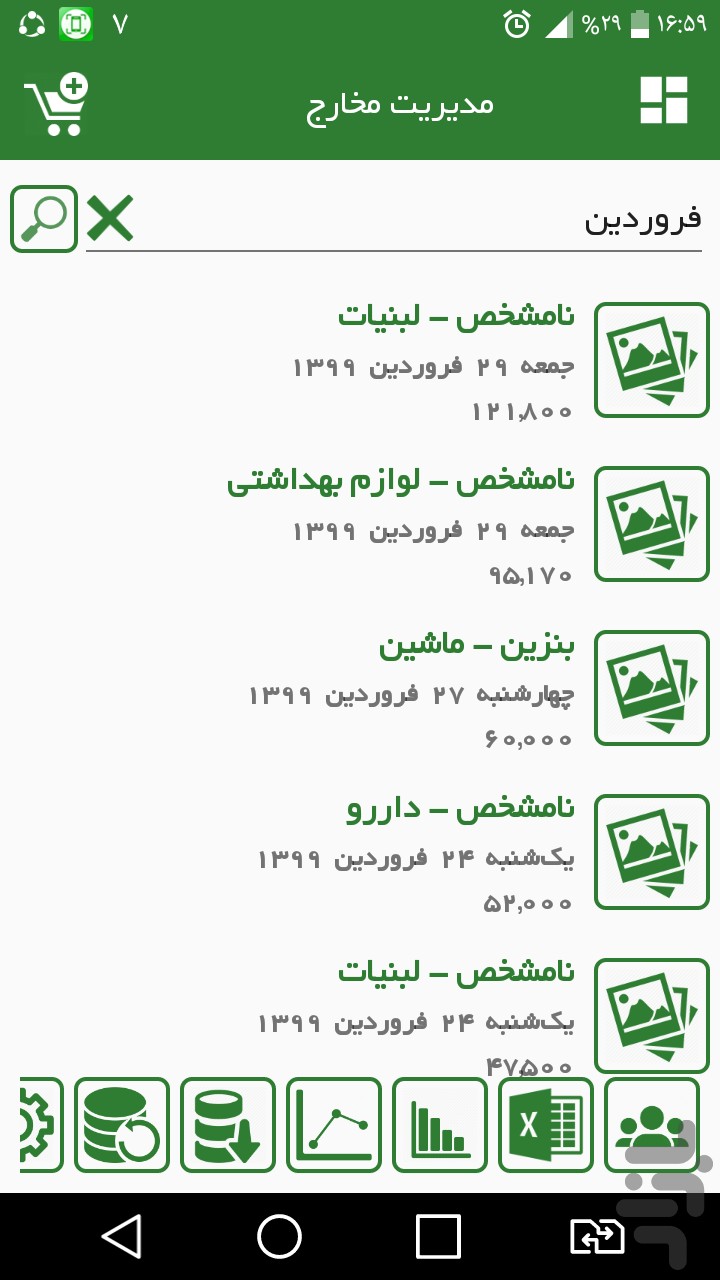Clear the search text with the X
Screen dimensions: 720x1280
point(110,219)
